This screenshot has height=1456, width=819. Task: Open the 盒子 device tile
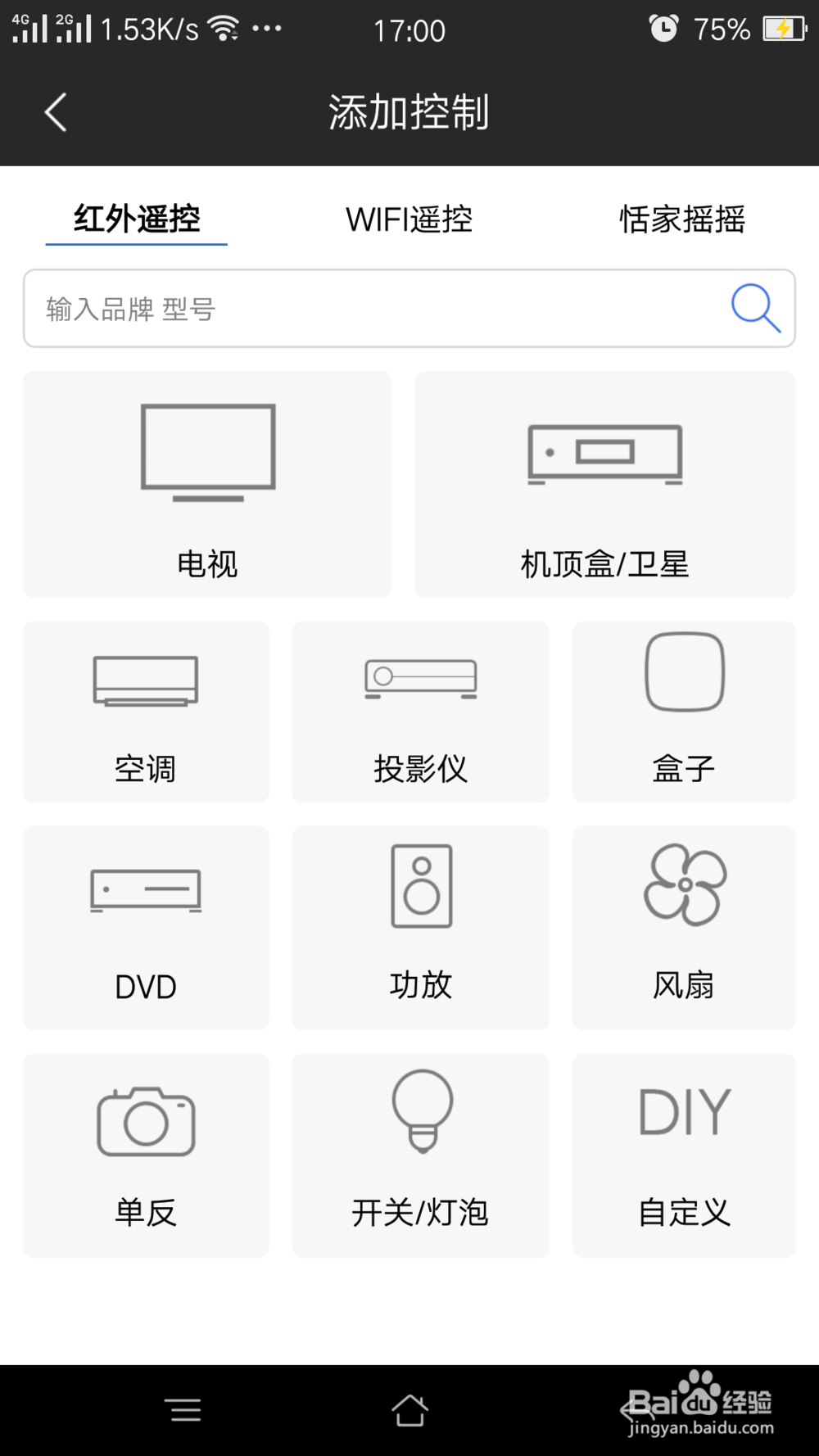click(x=685, y=712)
